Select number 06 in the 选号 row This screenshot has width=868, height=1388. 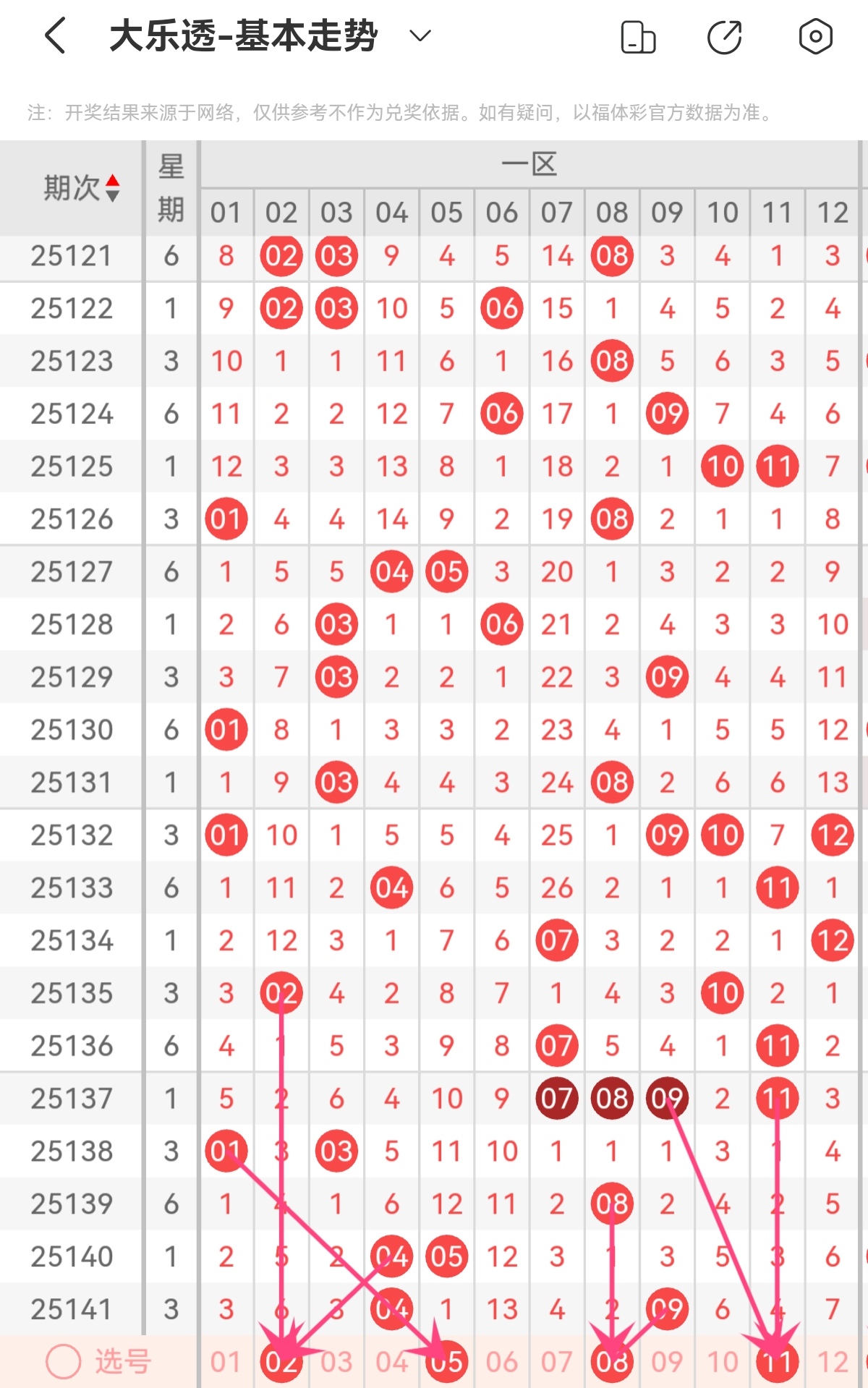501,1358
